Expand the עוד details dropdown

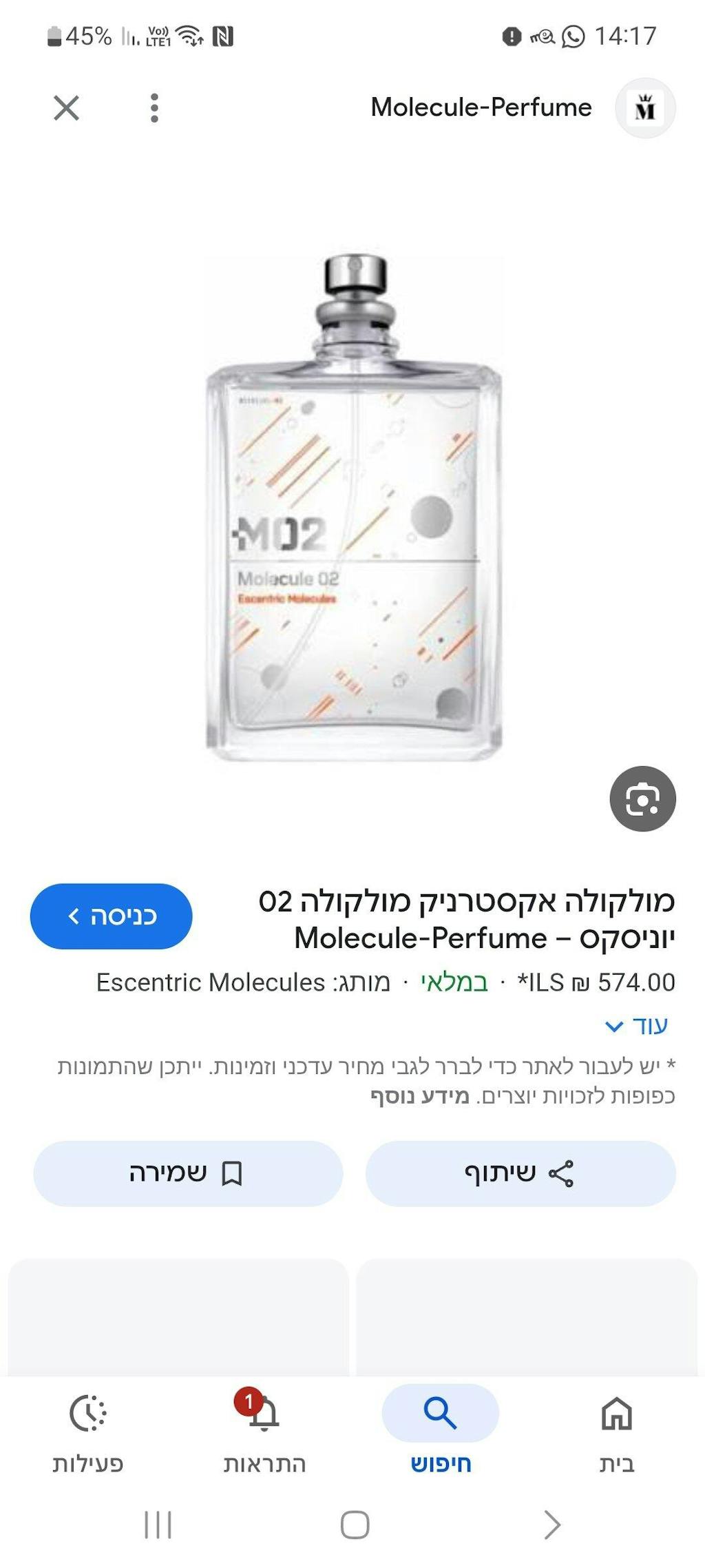[x=636, y=1026]
